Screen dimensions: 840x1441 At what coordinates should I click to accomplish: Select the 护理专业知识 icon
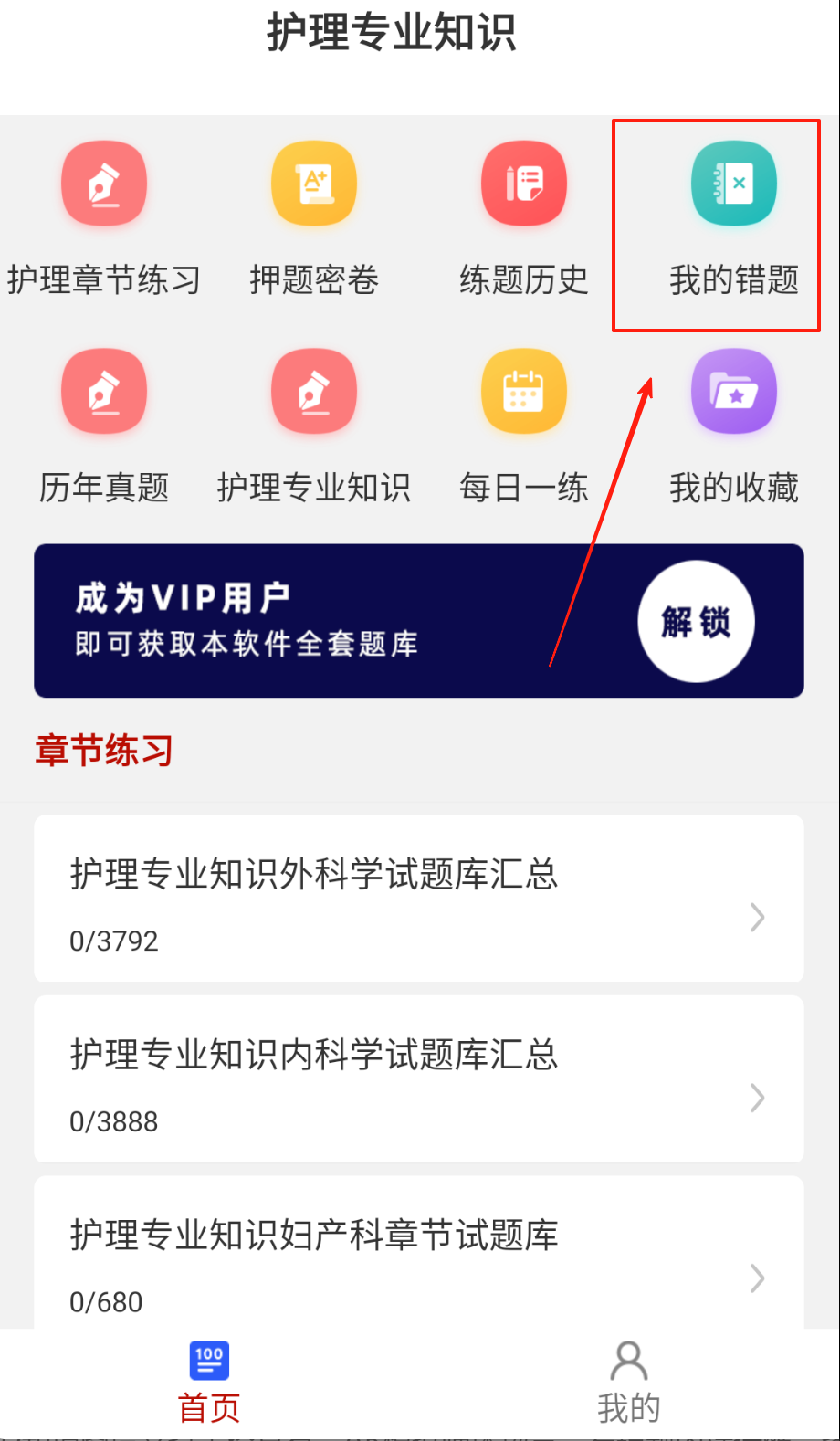pyautogui.click(x=314, y=392)
